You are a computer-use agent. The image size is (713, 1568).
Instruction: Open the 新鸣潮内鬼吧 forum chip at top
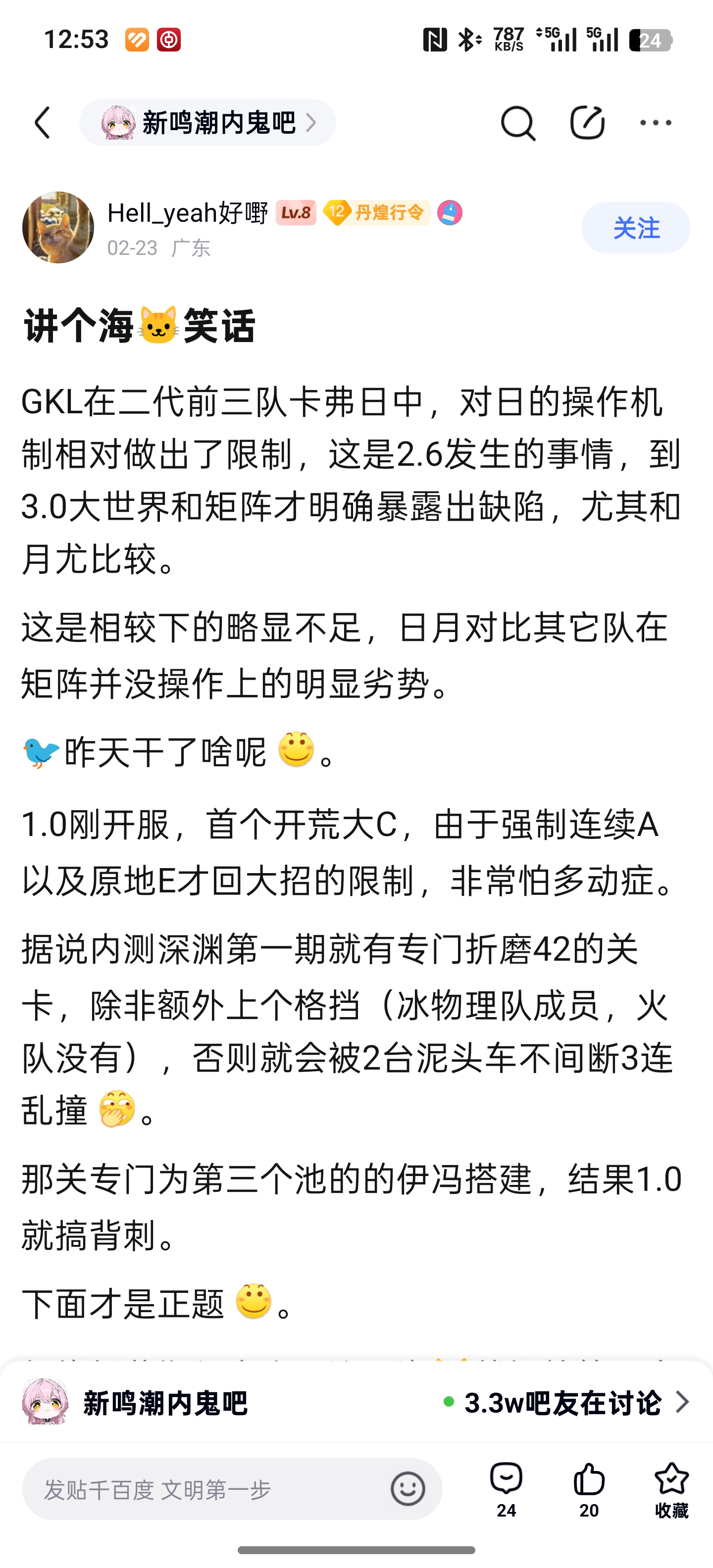click(x=207, y=123)
